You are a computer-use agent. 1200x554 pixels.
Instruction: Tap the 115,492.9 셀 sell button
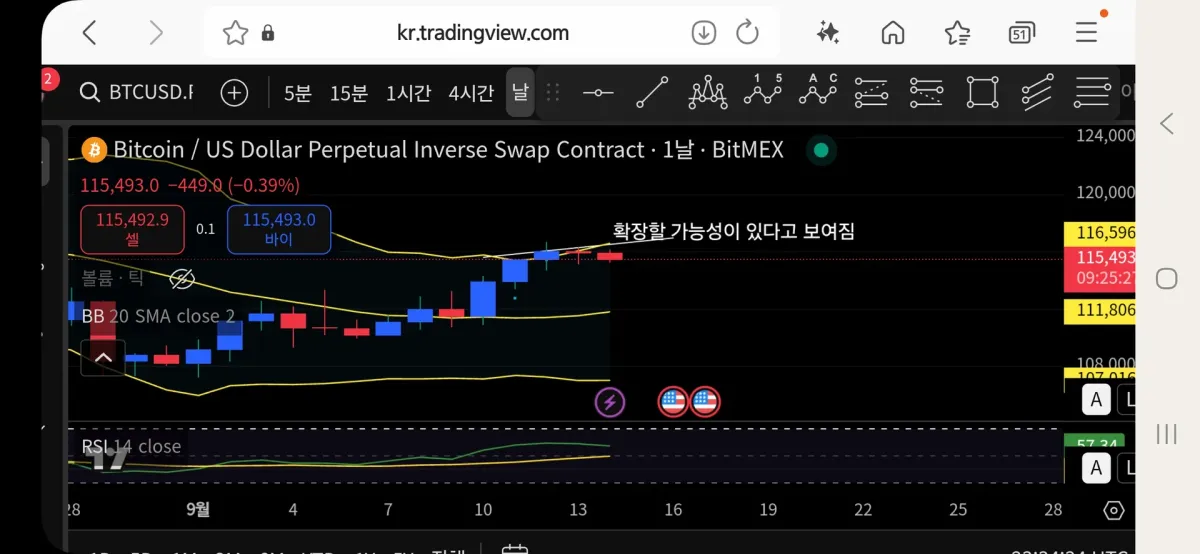coord(132,229)
